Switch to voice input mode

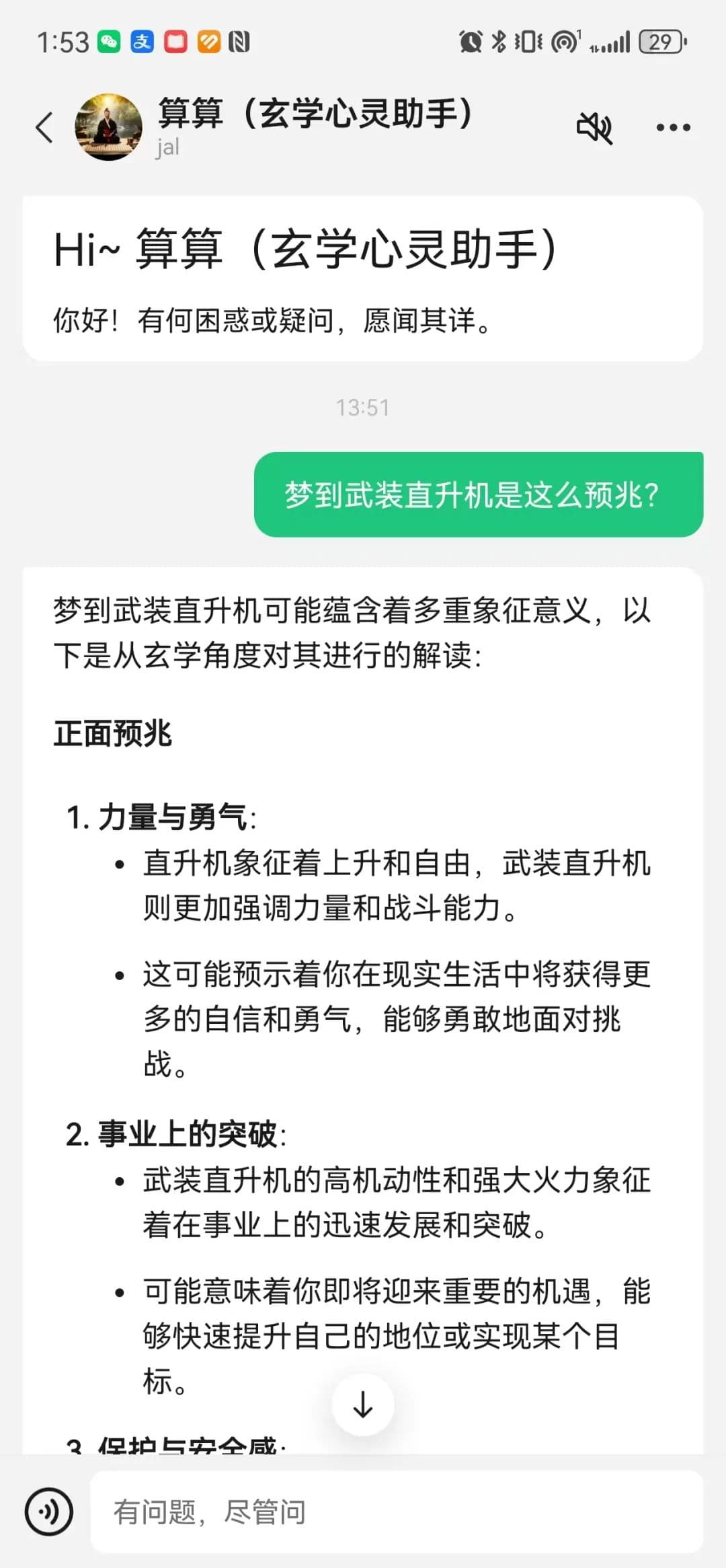point(48,1512)
